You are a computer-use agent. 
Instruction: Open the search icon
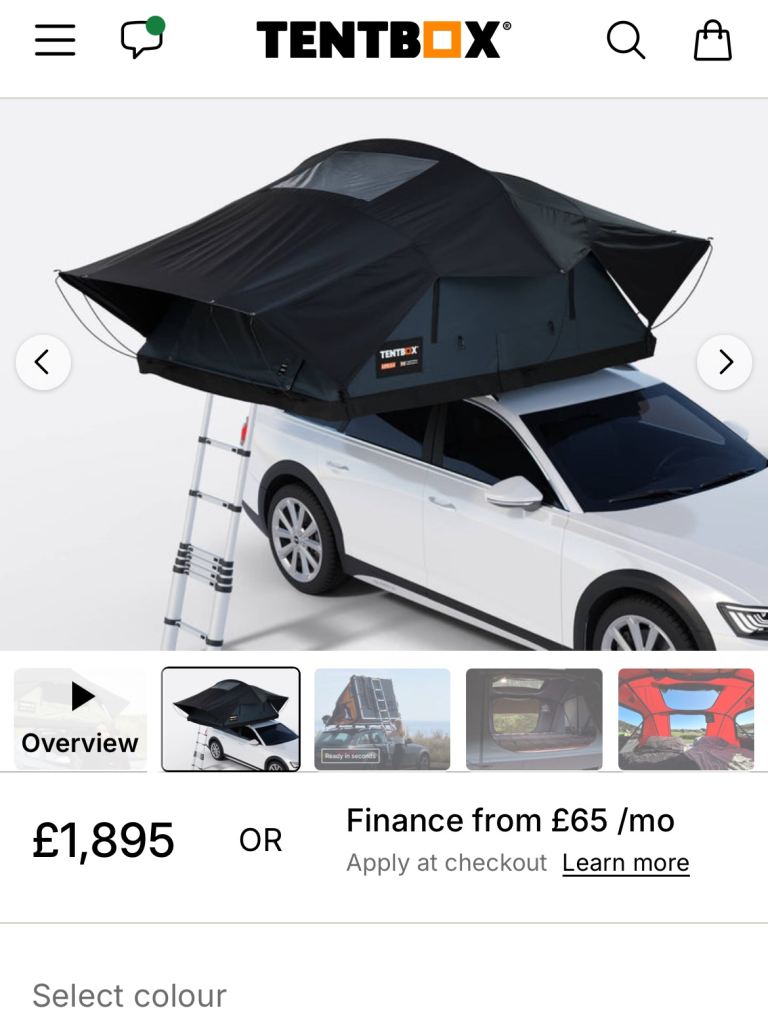627,40
